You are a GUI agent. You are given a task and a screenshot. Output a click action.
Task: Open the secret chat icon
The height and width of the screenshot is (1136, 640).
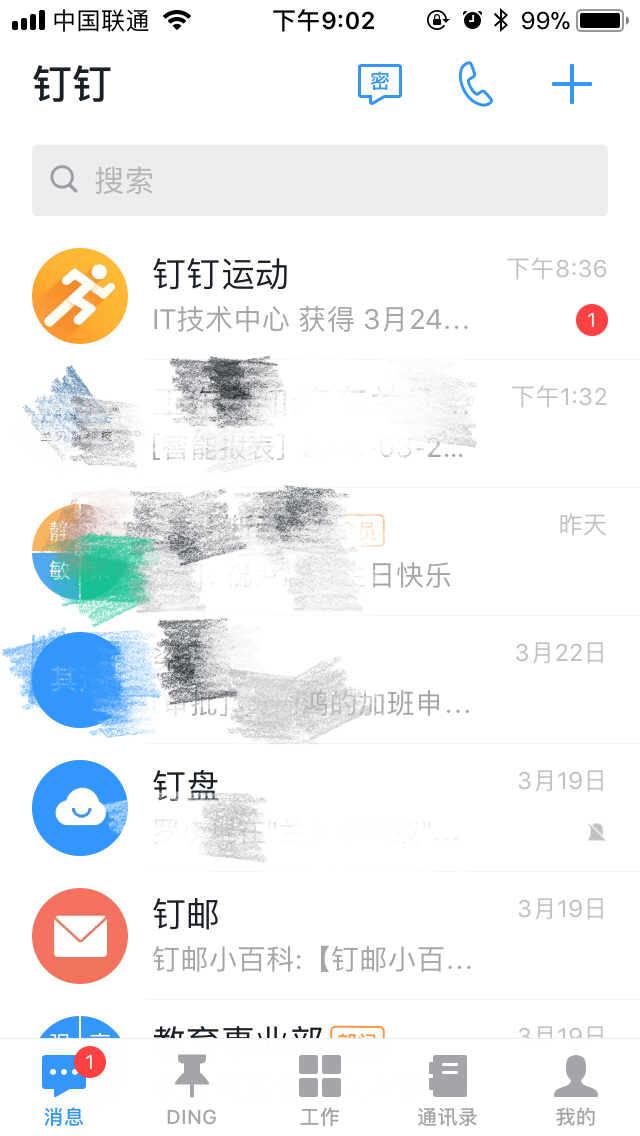pos(380,84)
